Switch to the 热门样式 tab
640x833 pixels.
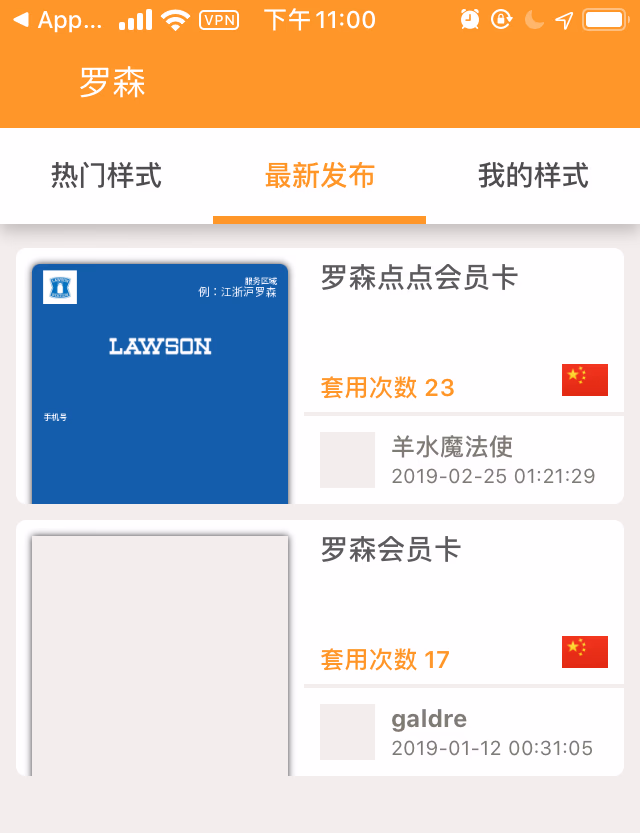pos(106,176)
